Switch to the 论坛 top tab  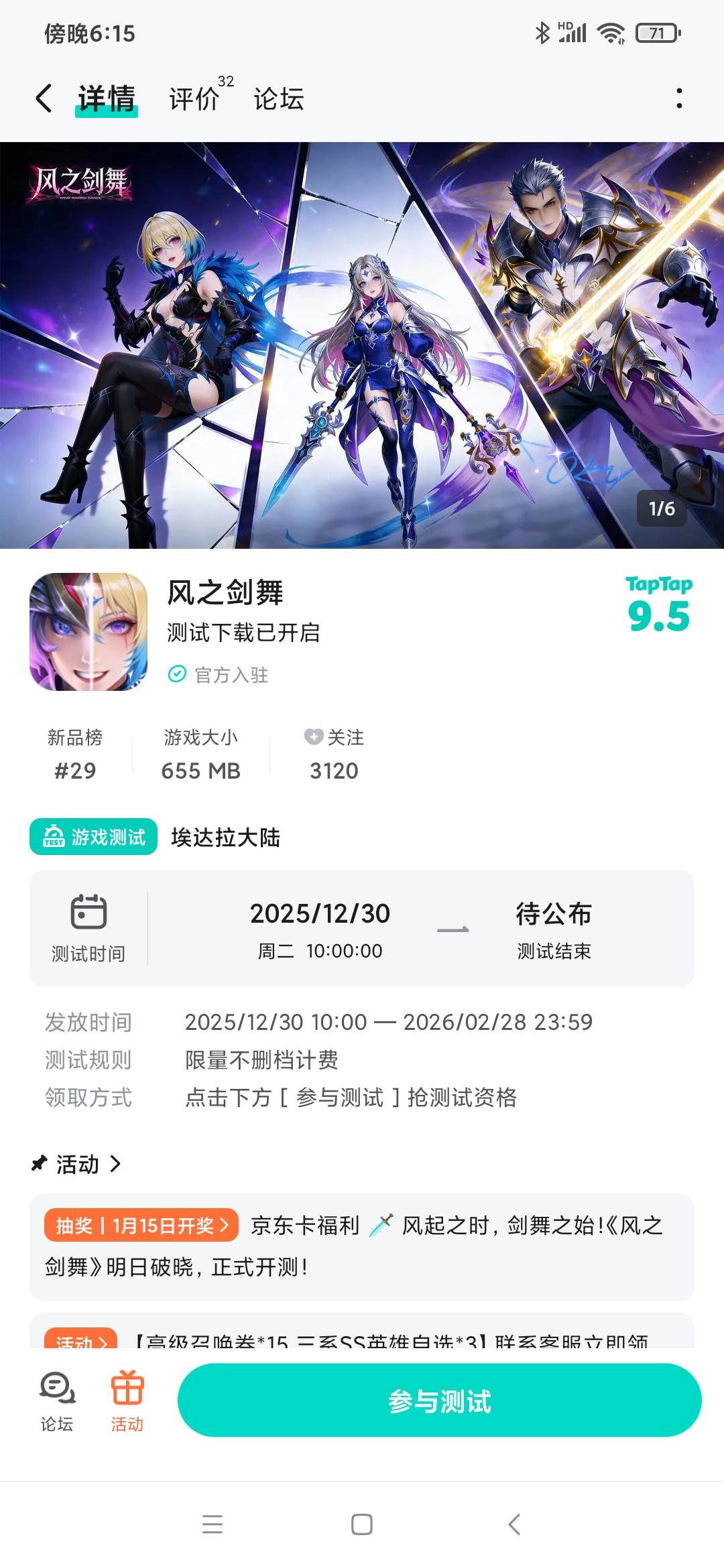(x=279, y=99)
